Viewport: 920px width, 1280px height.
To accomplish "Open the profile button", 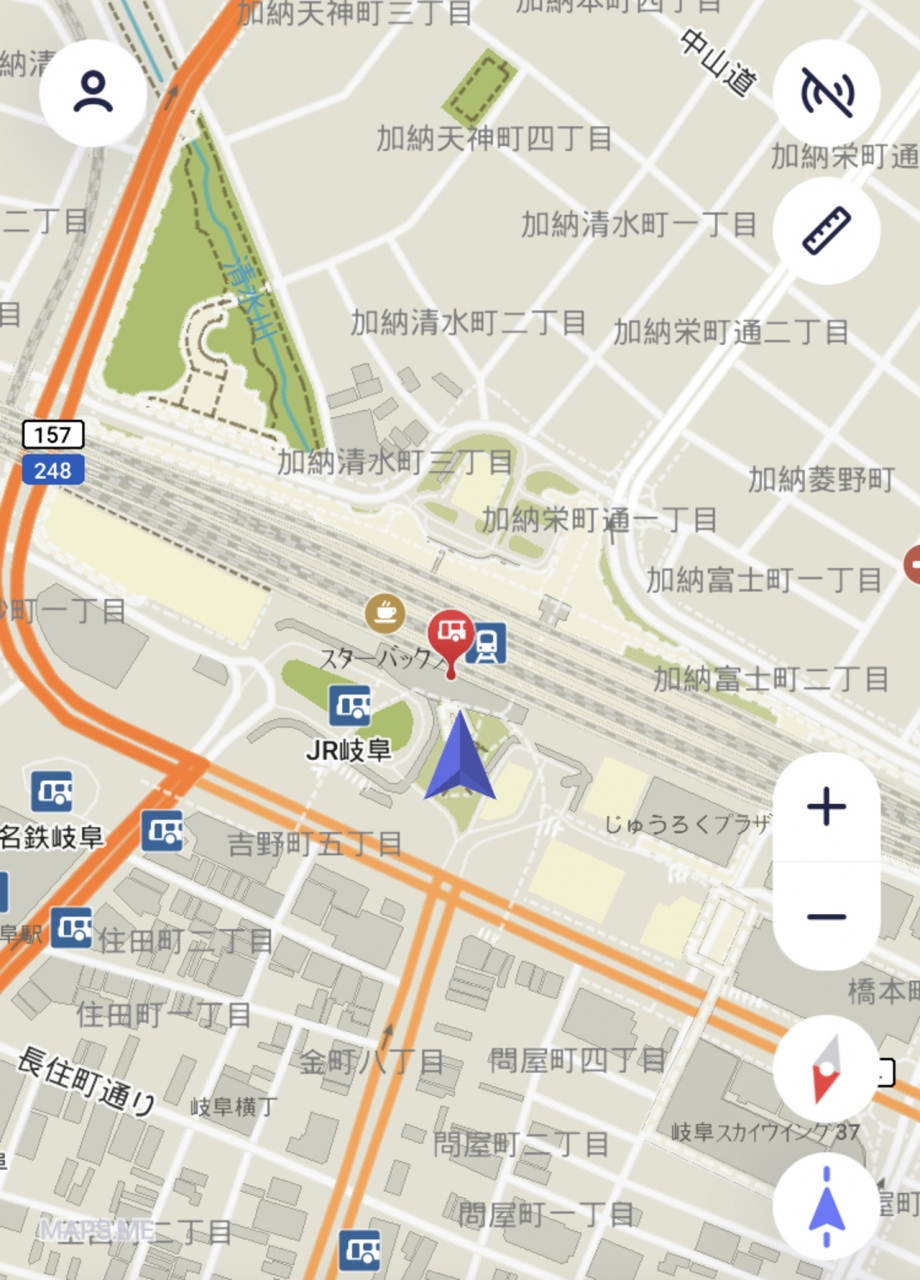I will tap(93, 93).
